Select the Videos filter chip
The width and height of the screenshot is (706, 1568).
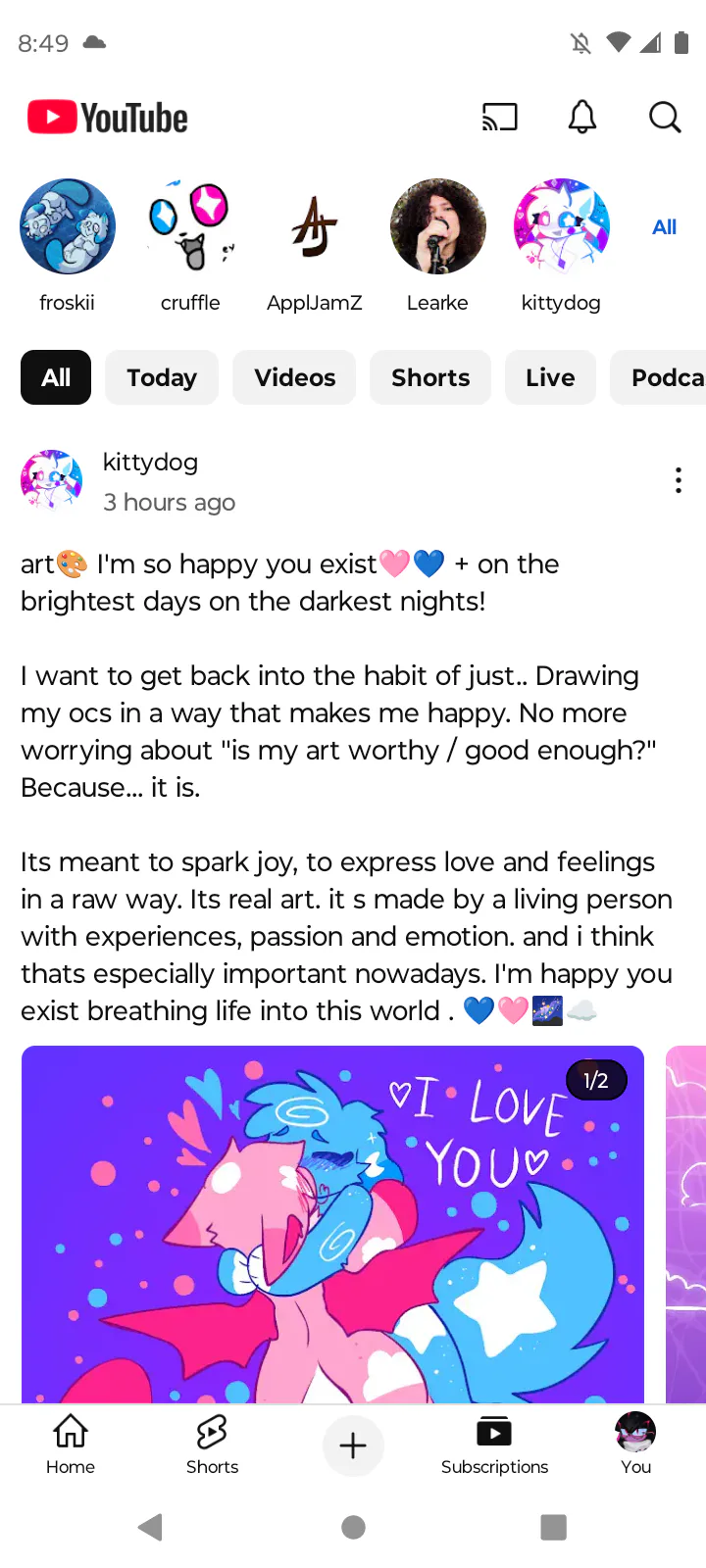pyautogui.click(x=294, y=377)
